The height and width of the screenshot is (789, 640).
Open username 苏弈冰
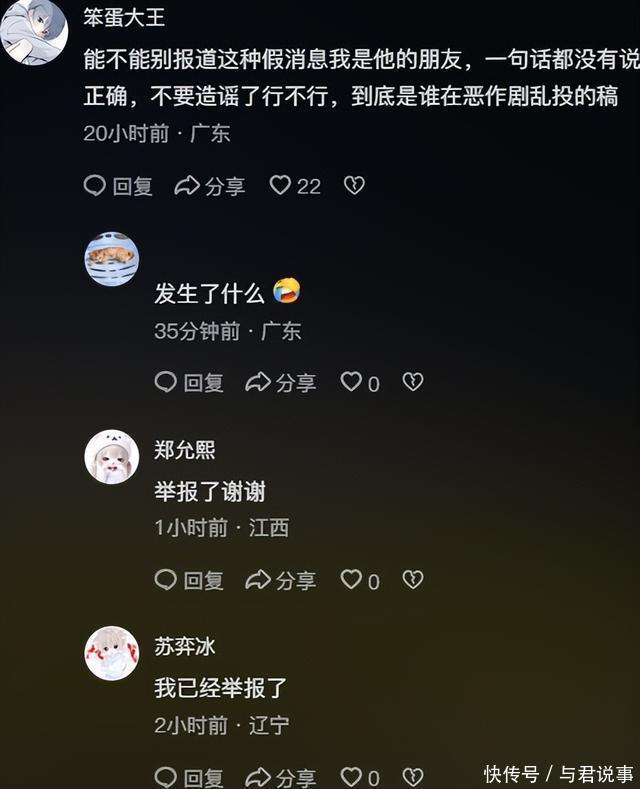[185, 647]
